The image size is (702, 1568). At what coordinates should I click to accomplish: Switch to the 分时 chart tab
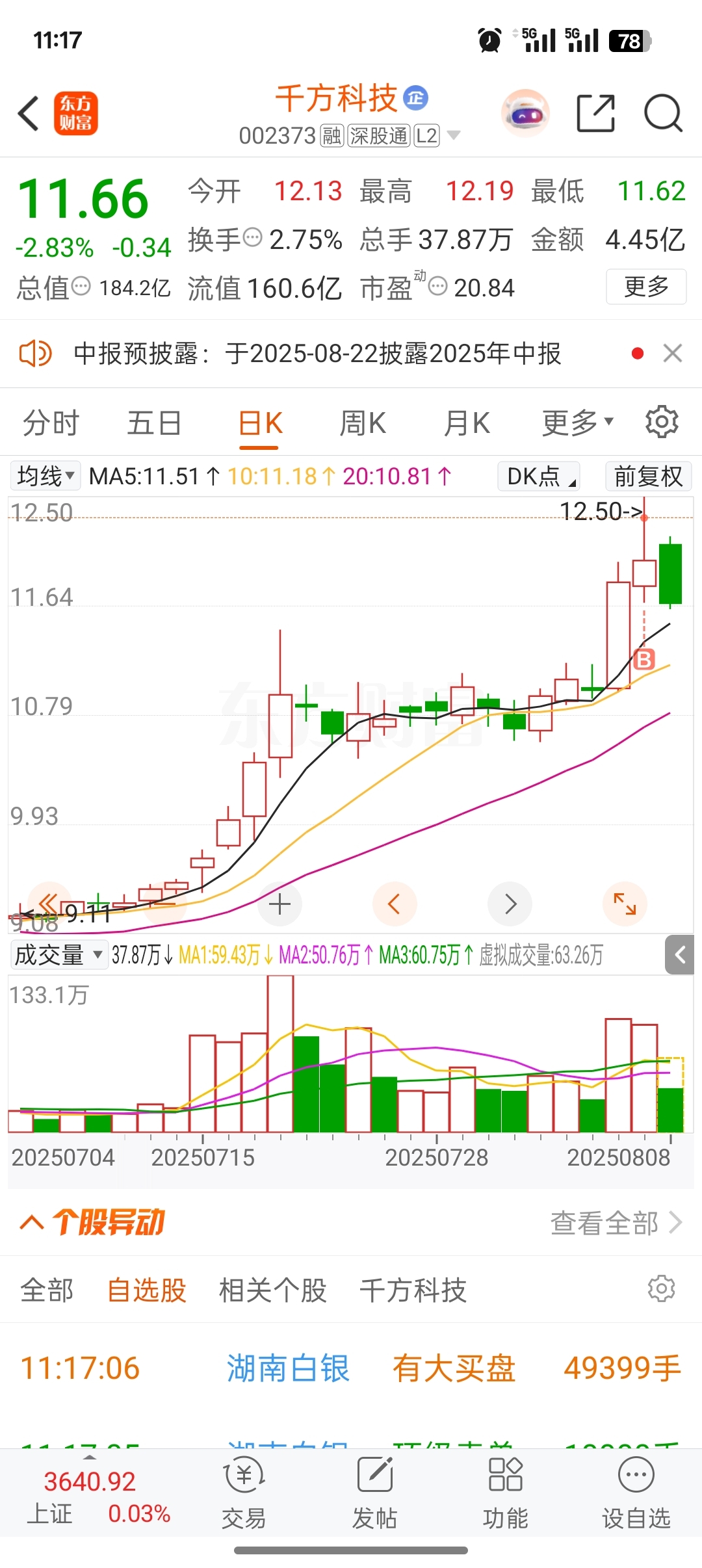pyautogui.click(x=51, y=423)
